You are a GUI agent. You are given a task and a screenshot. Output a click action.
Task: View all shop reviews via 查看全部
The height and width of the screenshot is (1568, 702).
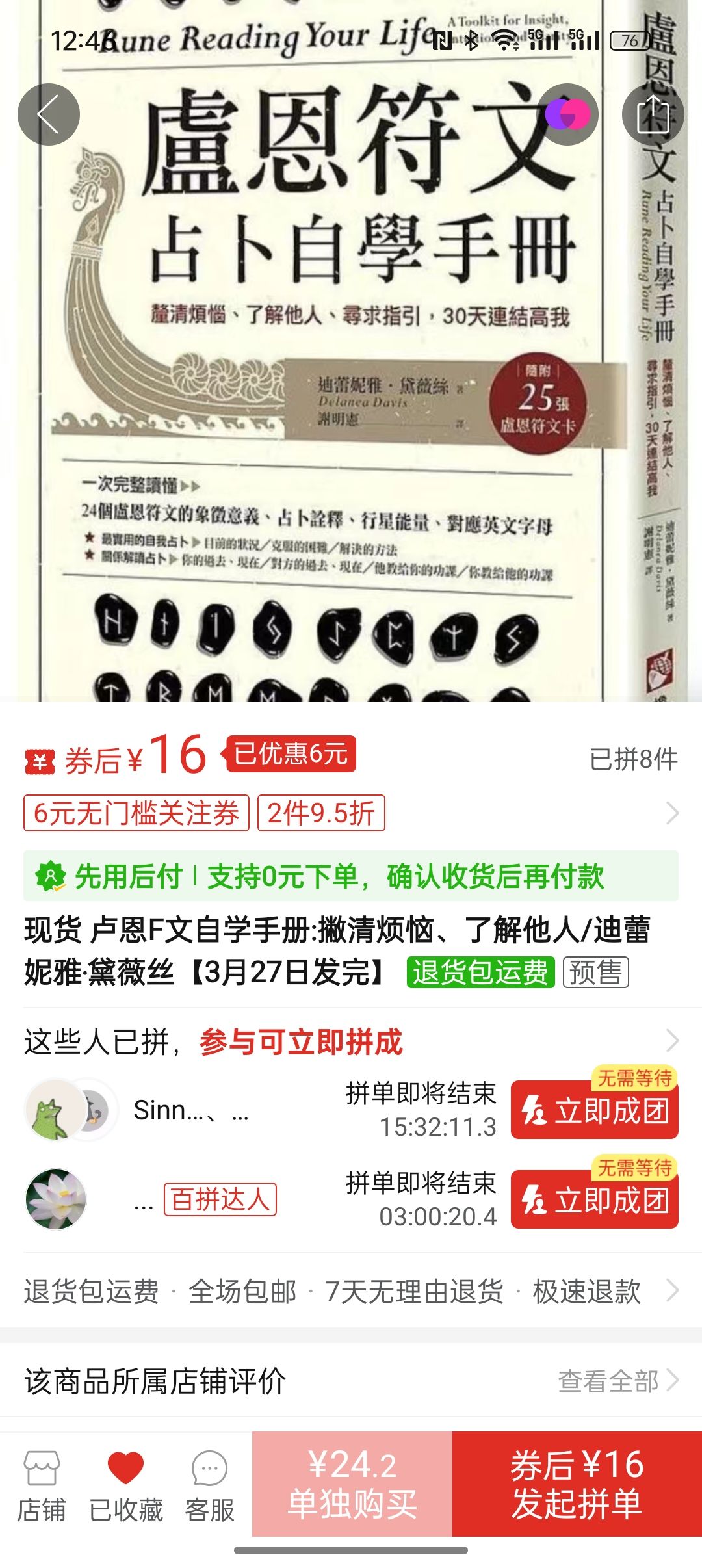point(617,1381)
